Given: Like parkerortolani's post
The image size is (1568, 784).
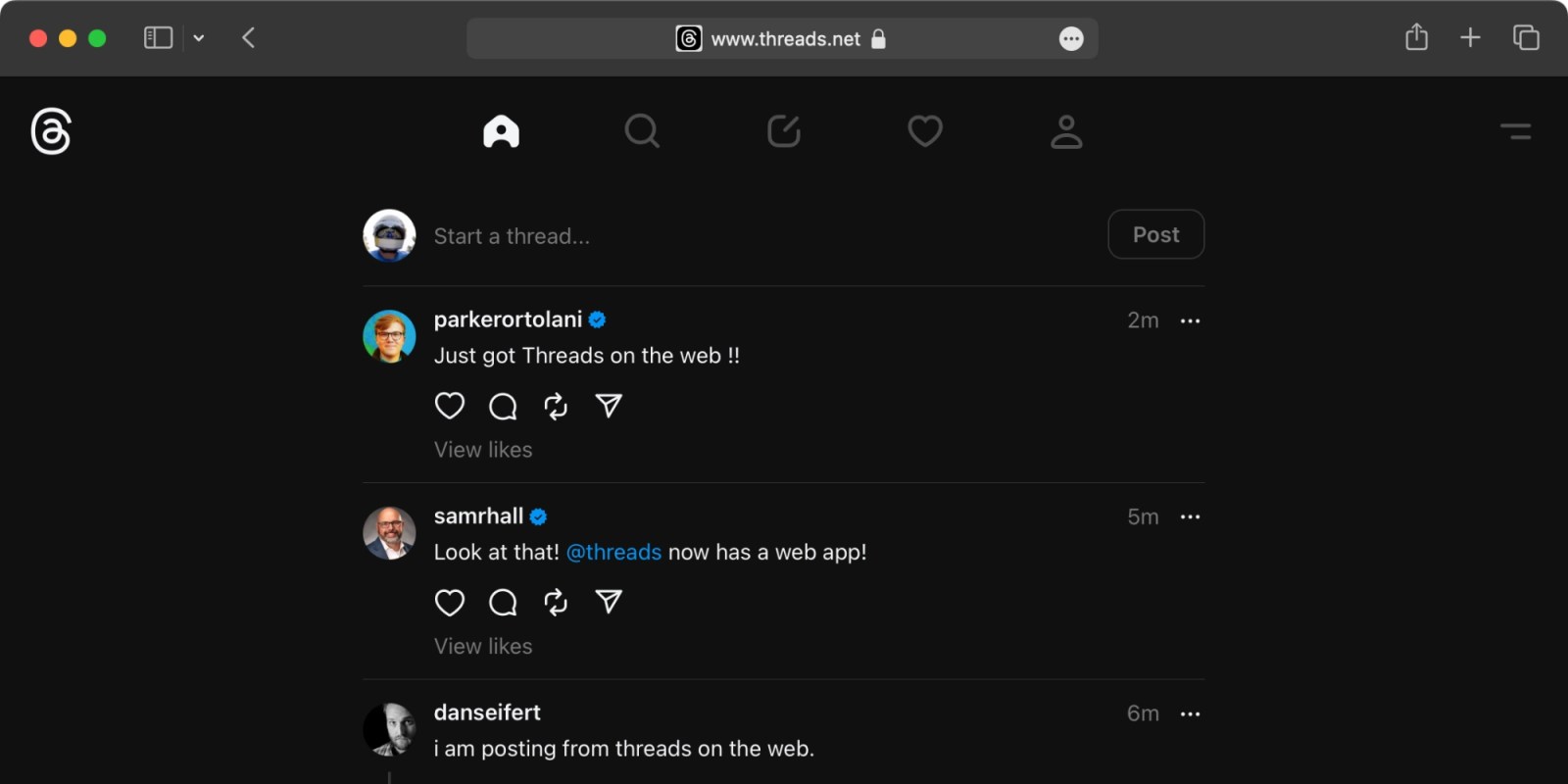Looking at the screenshot, I should click(x=450, y=406).
